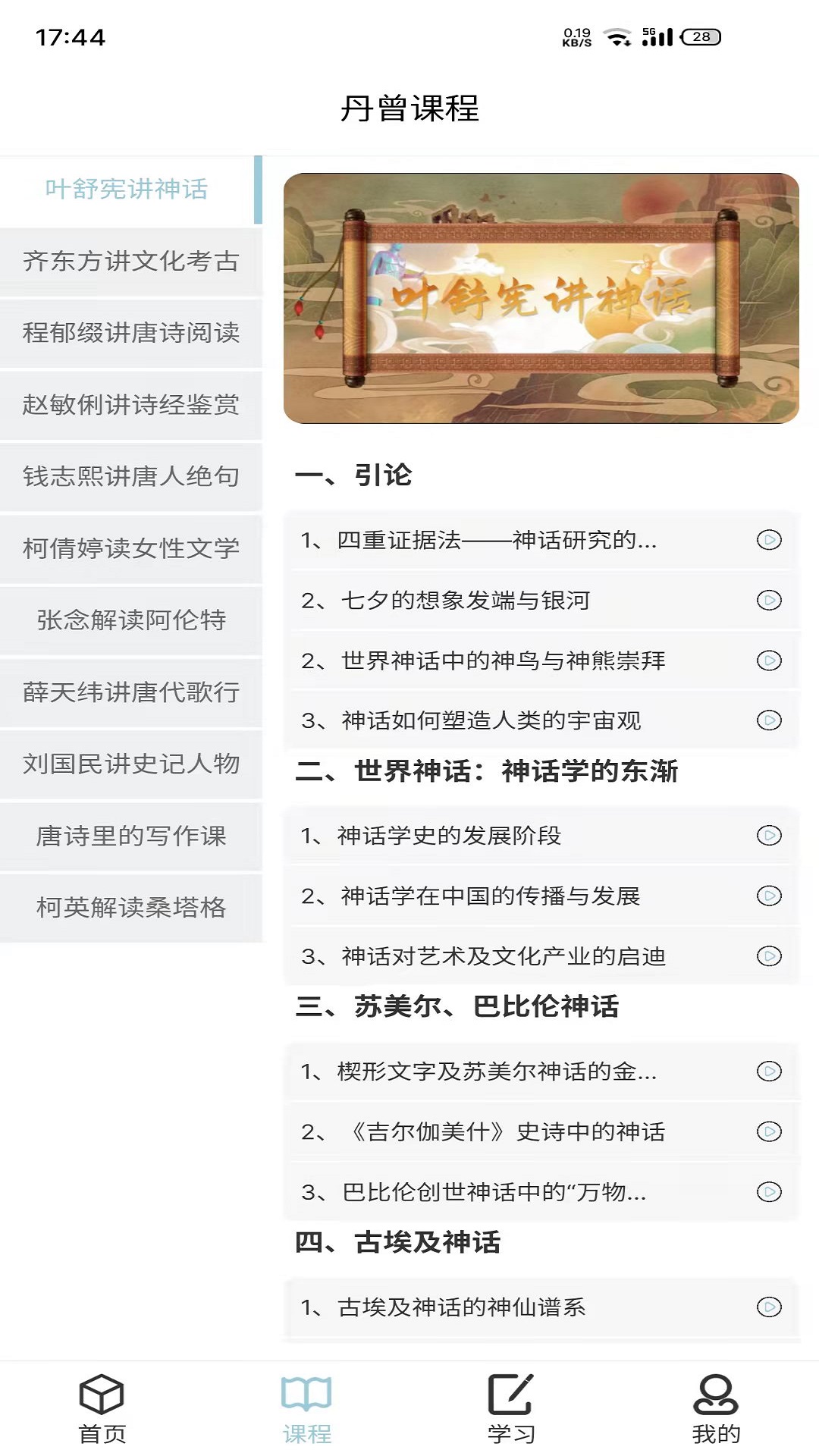The height and width of the screenshot is (1456, 819).
Task: Choose 柯英解读桑塔格 in the sidebar
Action: pyautogui.click(x=130, y=907)
